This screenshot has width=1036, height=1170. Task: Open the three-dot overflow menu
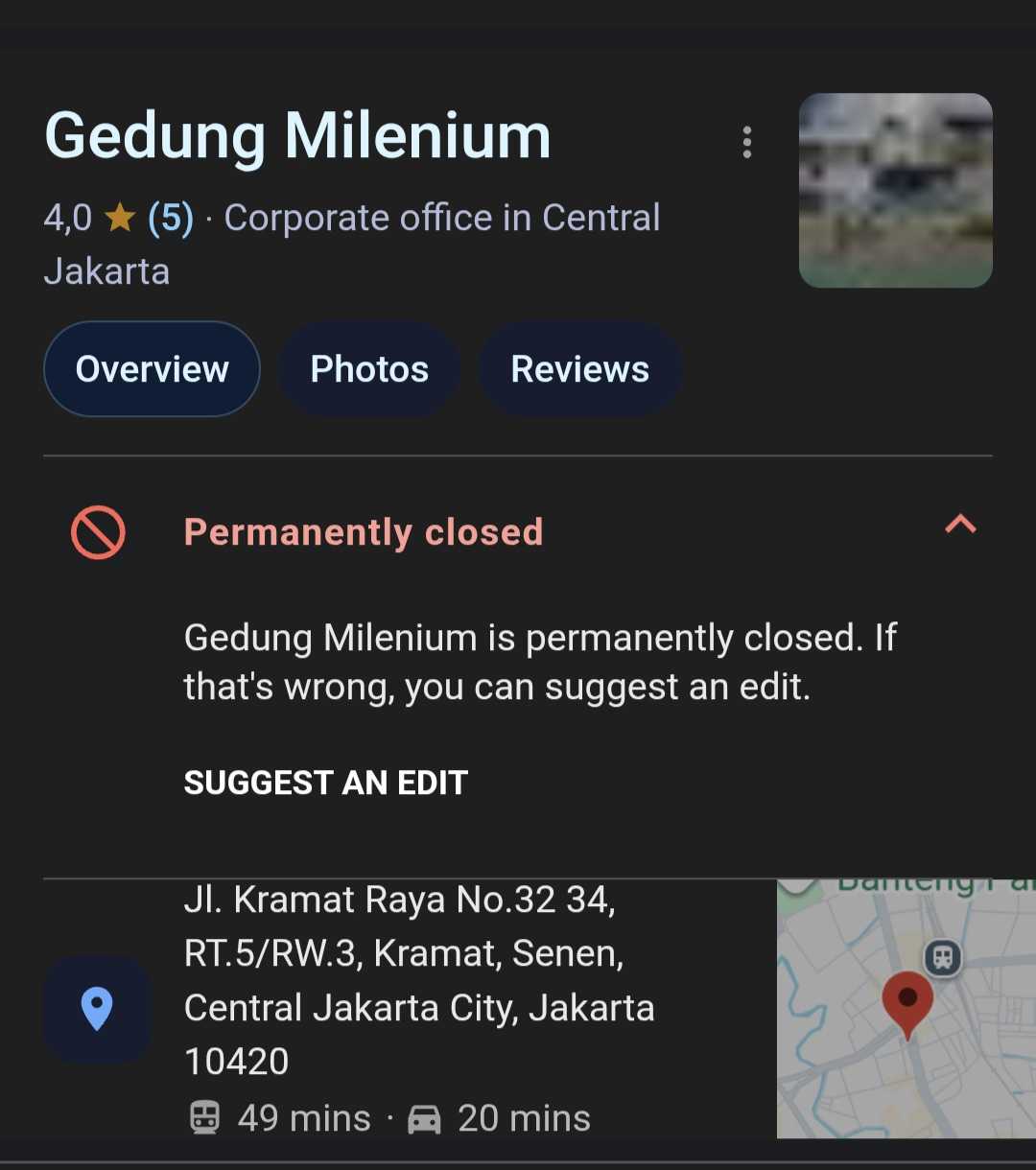pos(747,142)
